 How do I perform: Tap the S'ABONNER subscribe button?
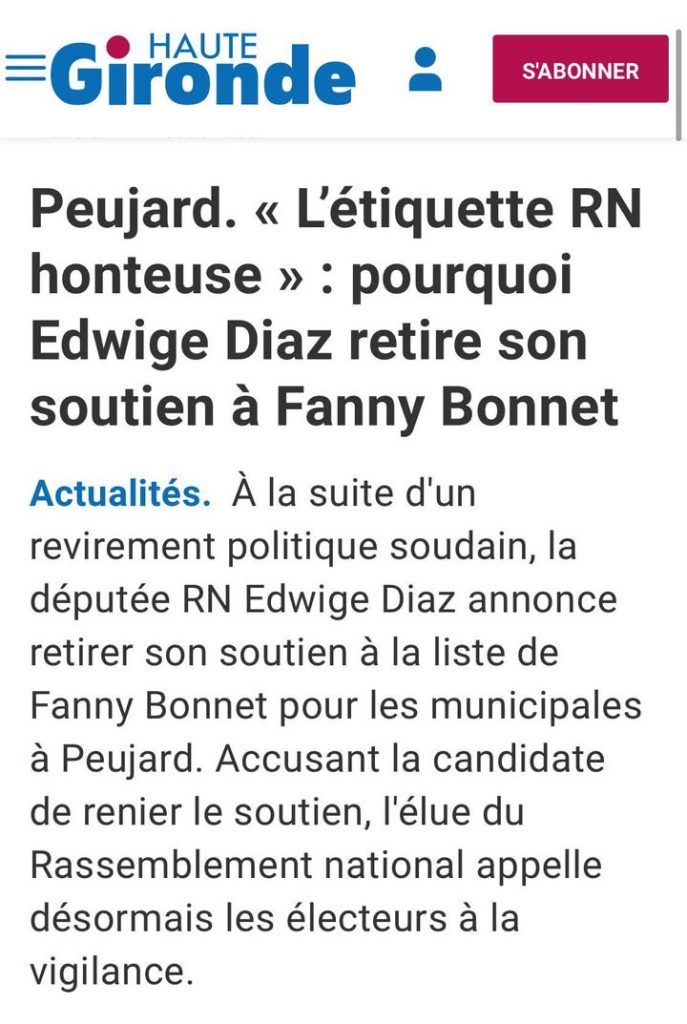[x=580, y=69]
